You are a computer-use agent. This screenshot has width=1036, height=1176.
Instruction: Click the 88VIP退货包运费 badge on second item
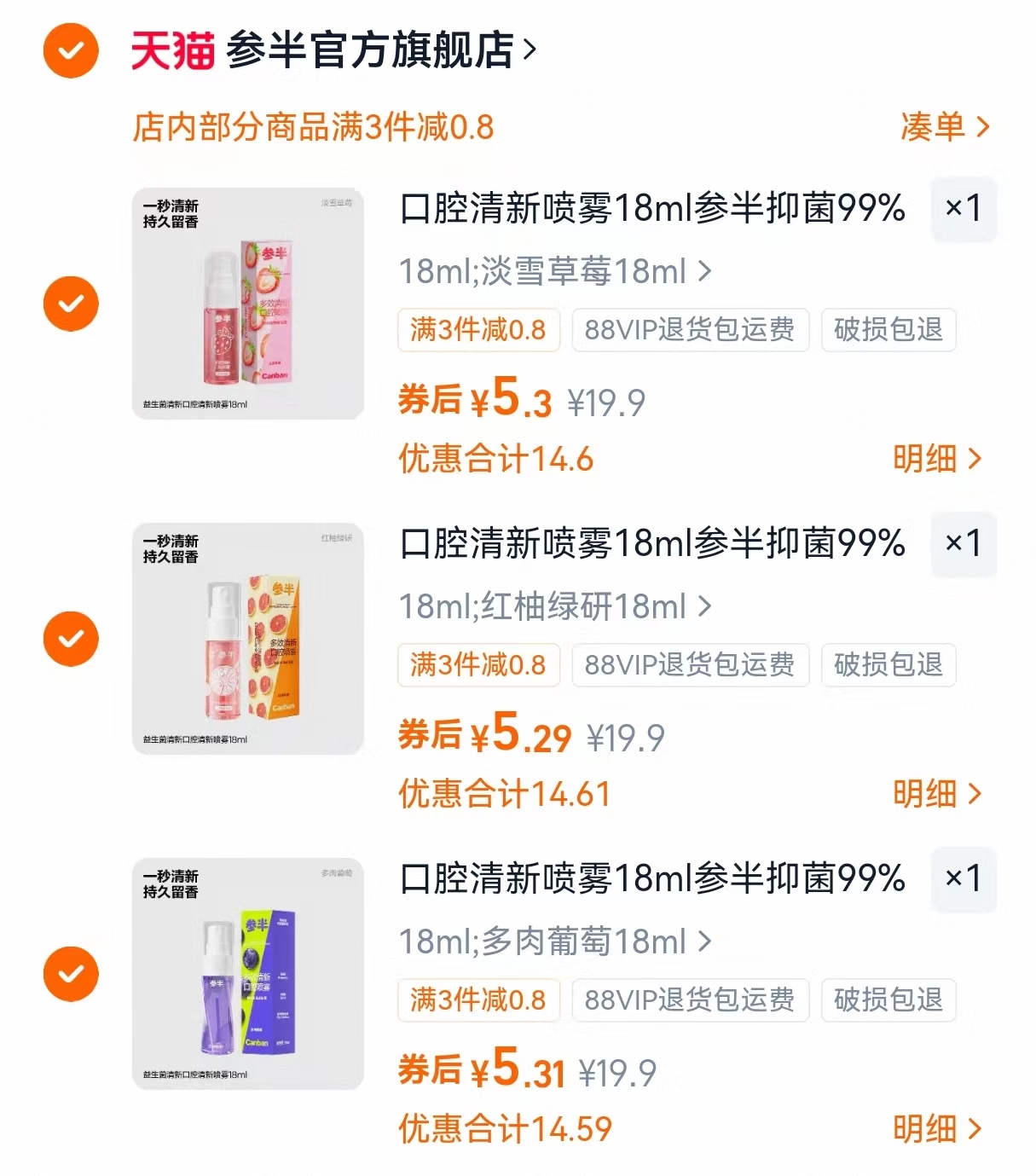tap(691, 666)
